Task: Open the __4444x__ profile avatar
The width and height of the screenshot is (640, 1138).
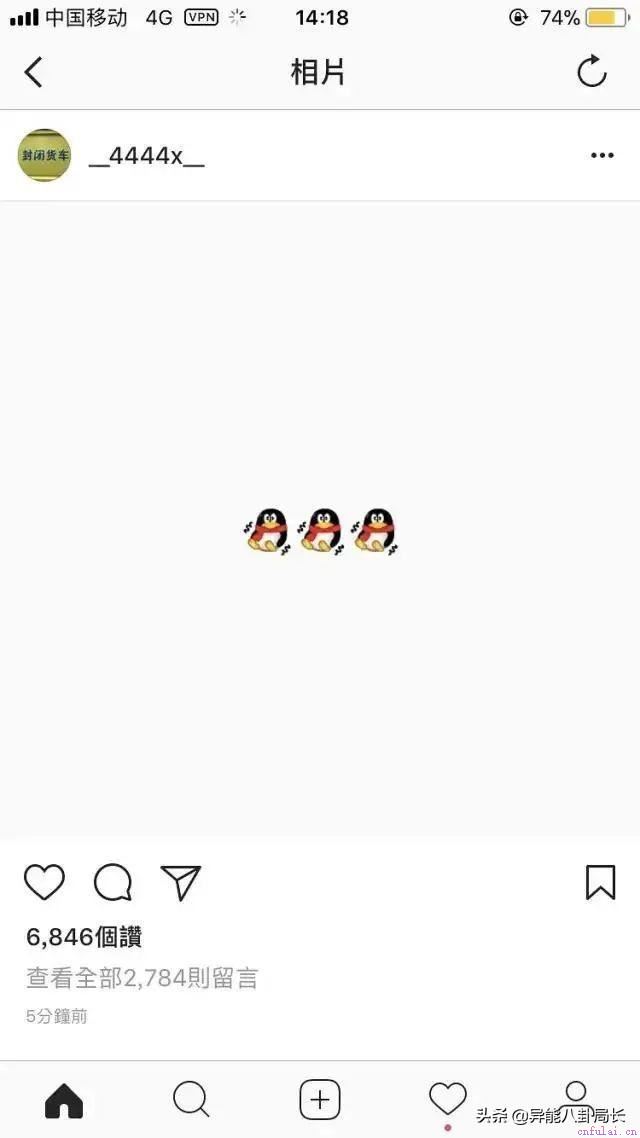Action: click(45, 156)
